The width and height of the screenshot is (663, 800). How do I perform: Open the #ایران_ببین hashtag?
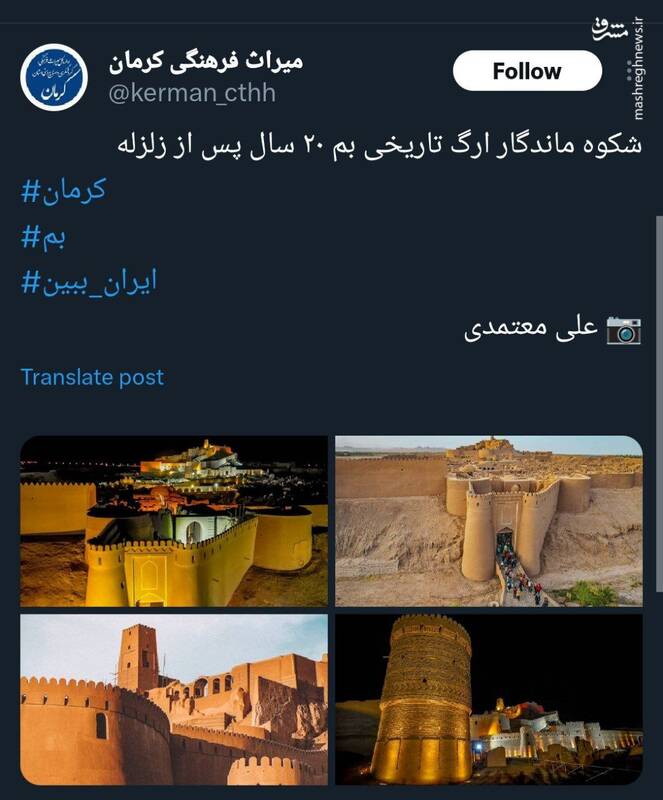pos(89,282)
